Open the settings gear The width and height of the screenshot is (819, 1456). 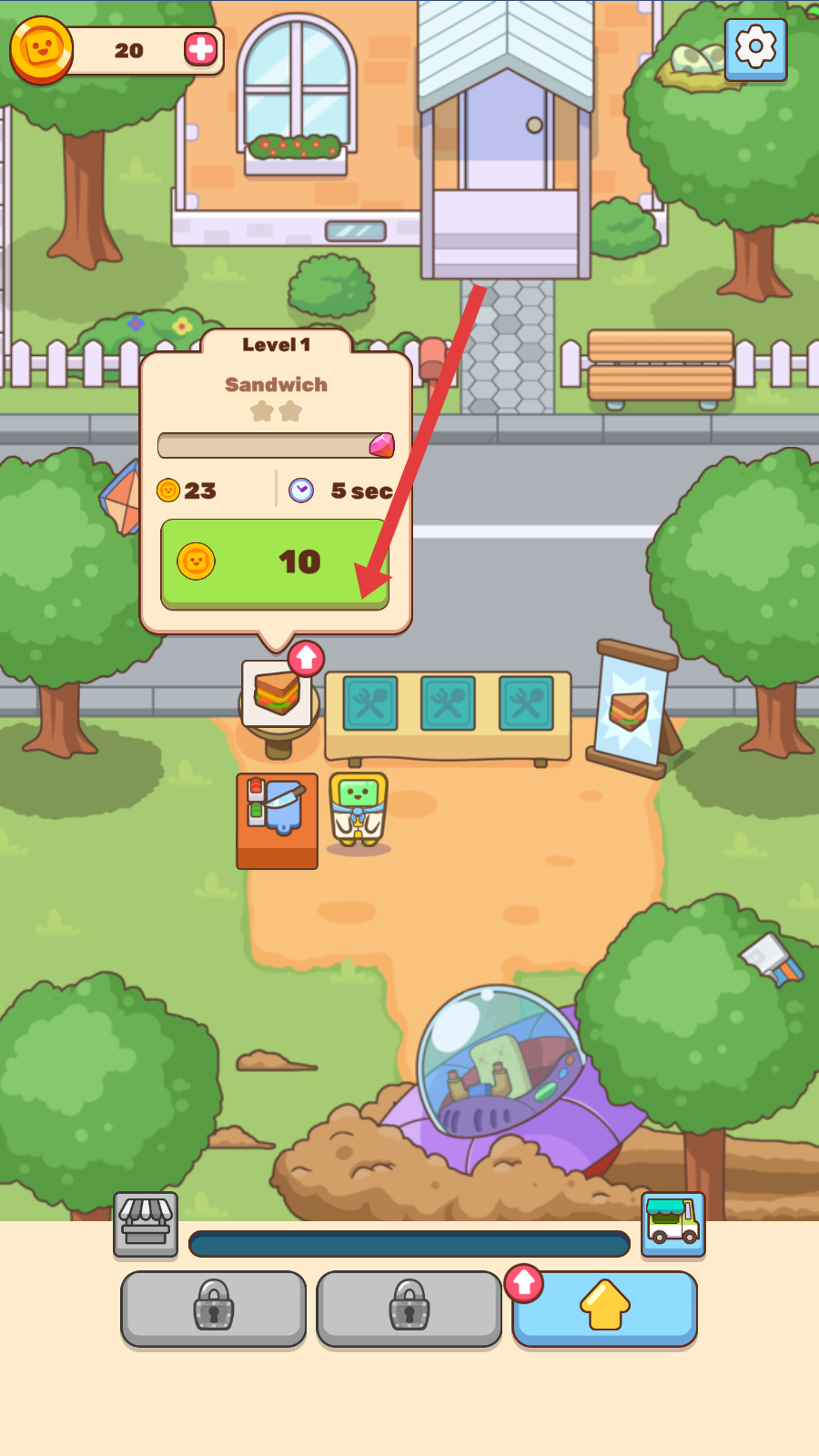(755, 49)
